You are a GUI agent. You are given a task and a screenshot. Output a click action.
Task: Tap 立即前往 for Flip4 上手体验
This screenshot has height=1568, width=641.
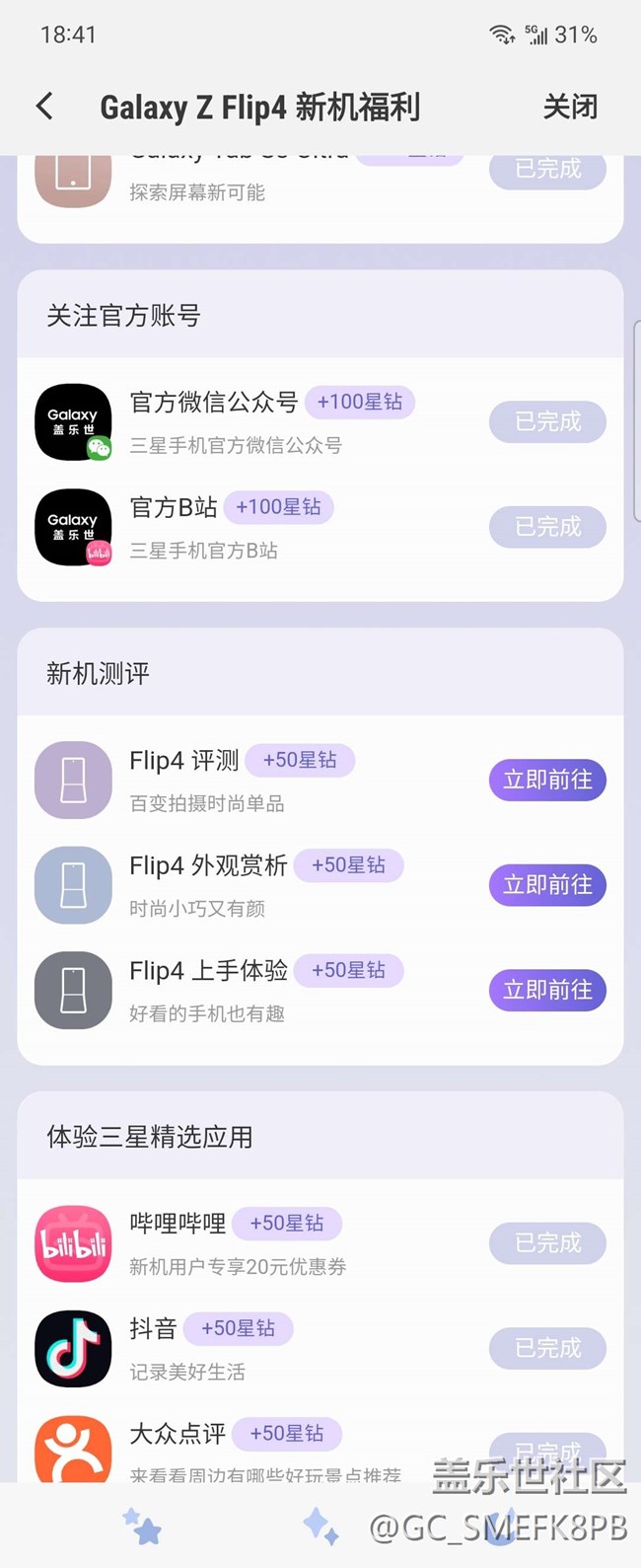pyautogui.click(x=547, y=990)
